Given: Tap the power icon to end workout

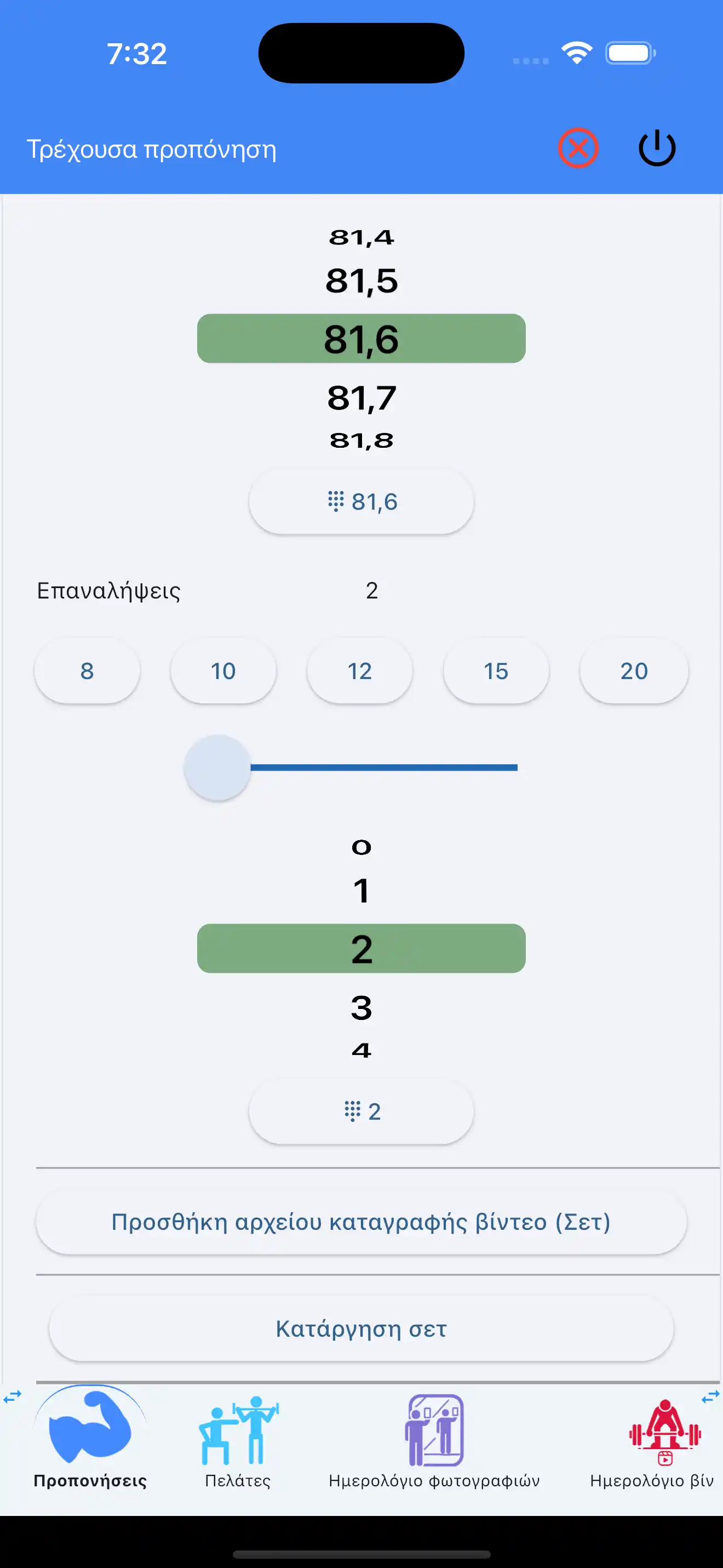Looking at the screenshot, I should [657, 148].
